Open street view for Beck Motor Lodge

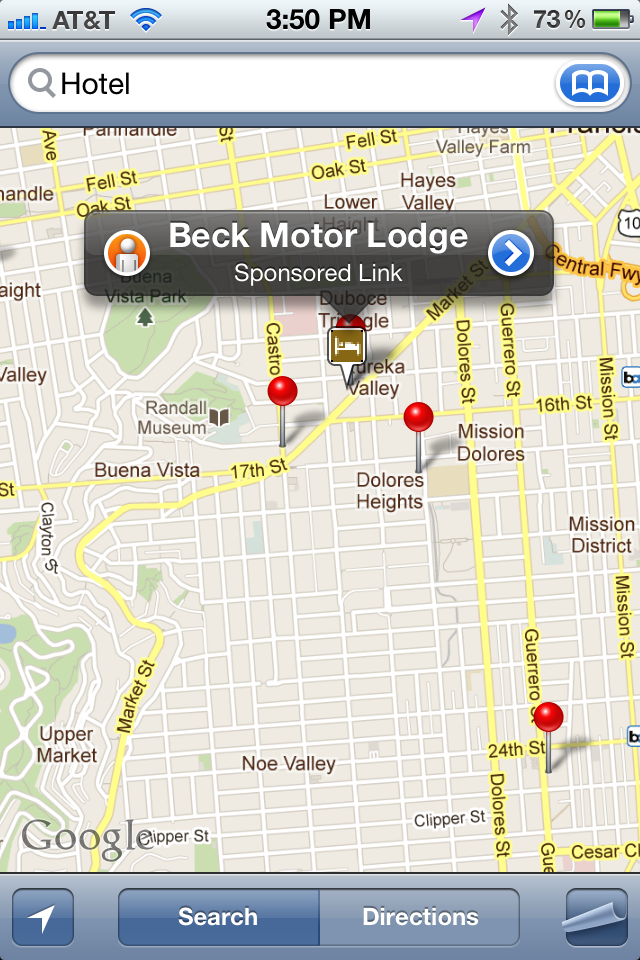coord(127,254)
